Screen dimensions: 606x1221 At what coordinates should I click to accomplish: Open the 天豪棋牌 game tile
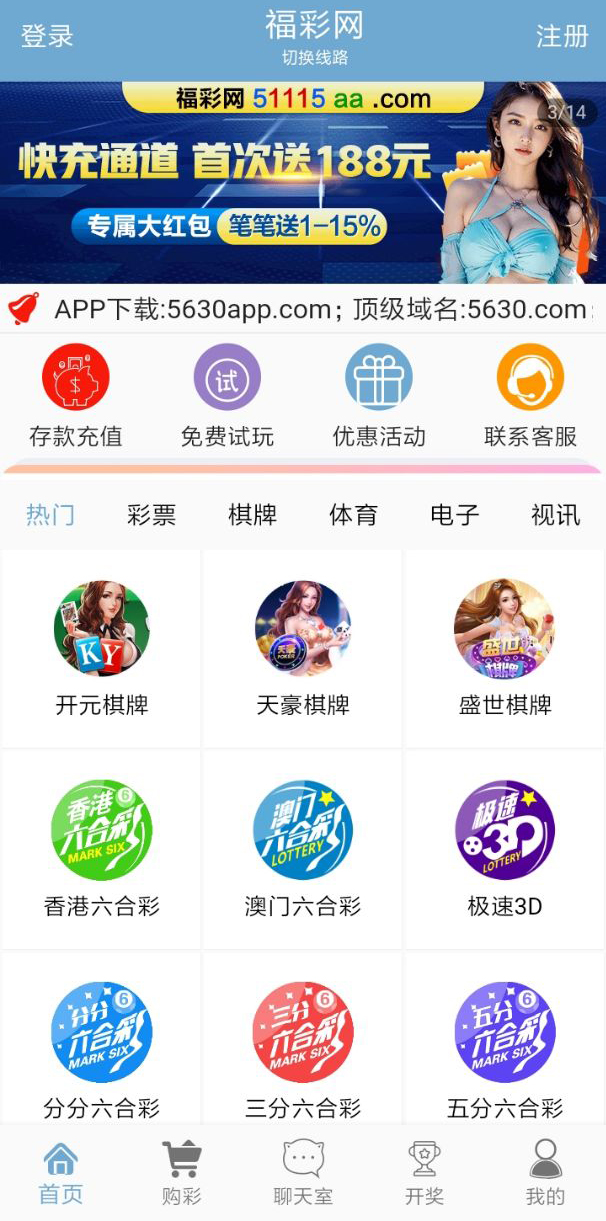coord(303,647)
